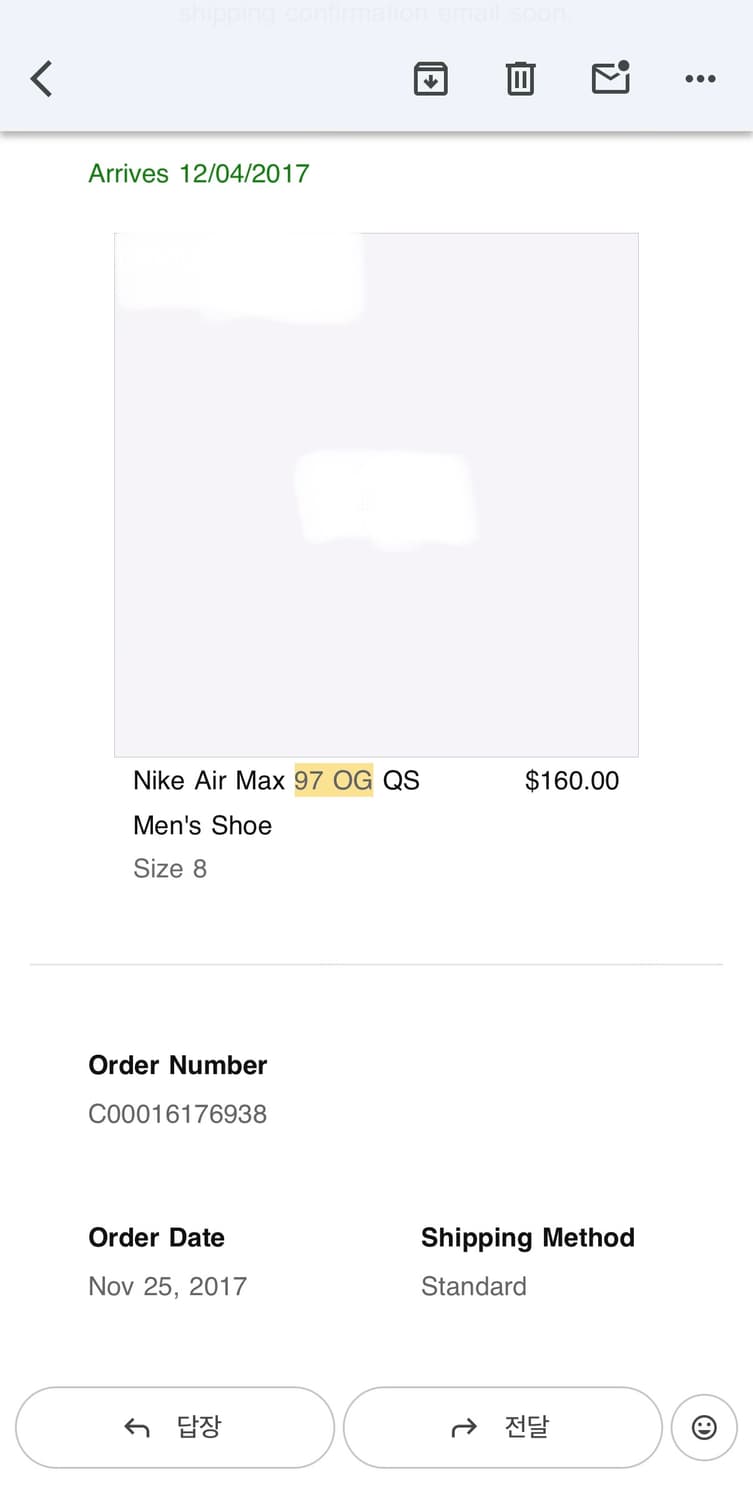Screen dimensions: 753x1500
Task: View the product image thumbnail
Action: [x=376, y=493]
